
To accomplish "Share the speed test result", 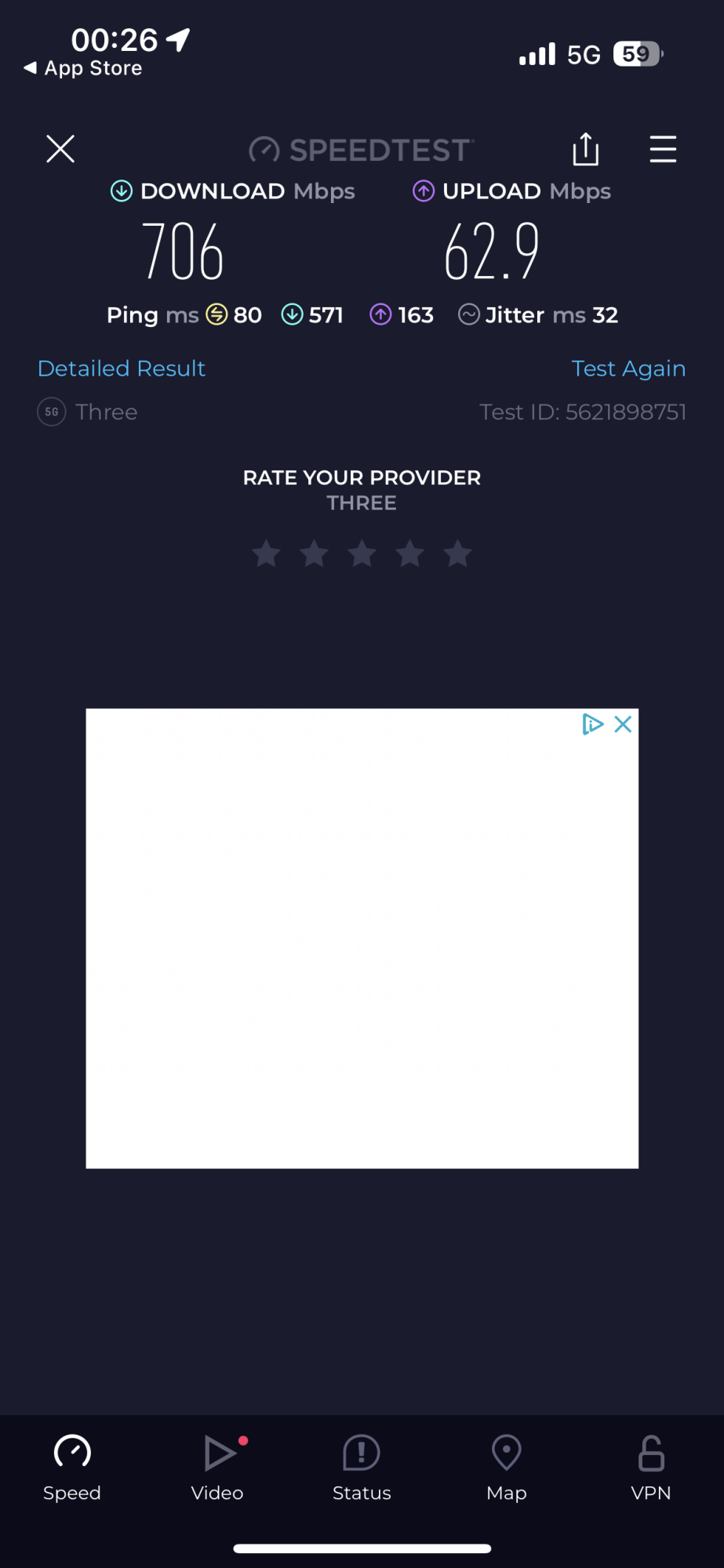I will point(585,149).
